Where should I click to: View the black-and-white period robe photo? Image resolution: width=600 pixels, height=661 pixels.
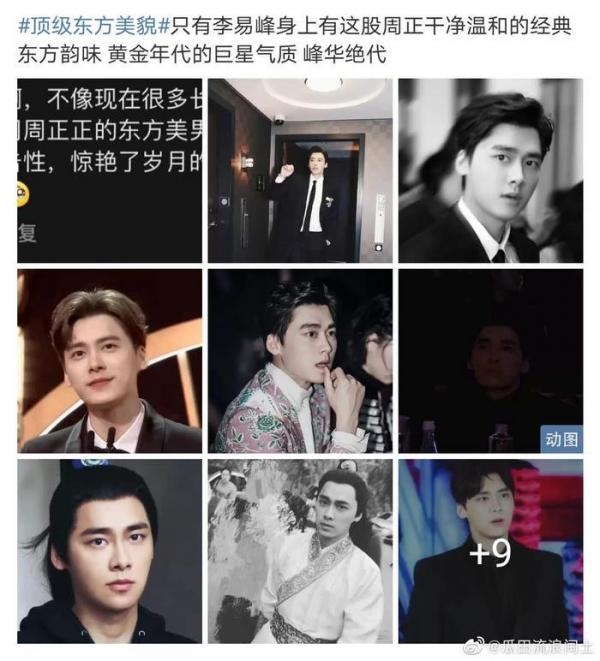pos(300,550)
